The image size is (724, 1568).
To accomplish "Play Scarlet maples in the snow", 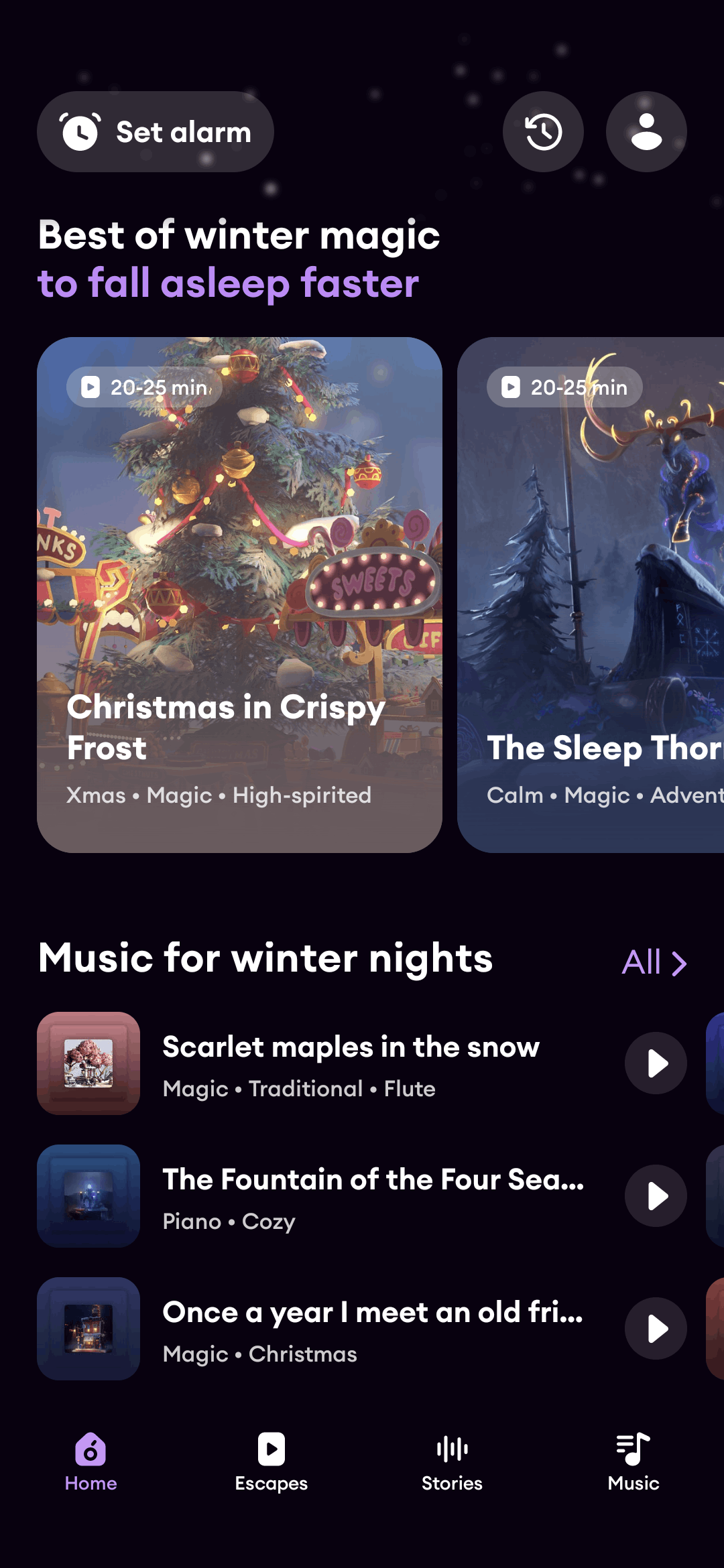I will coord(656,1063).
